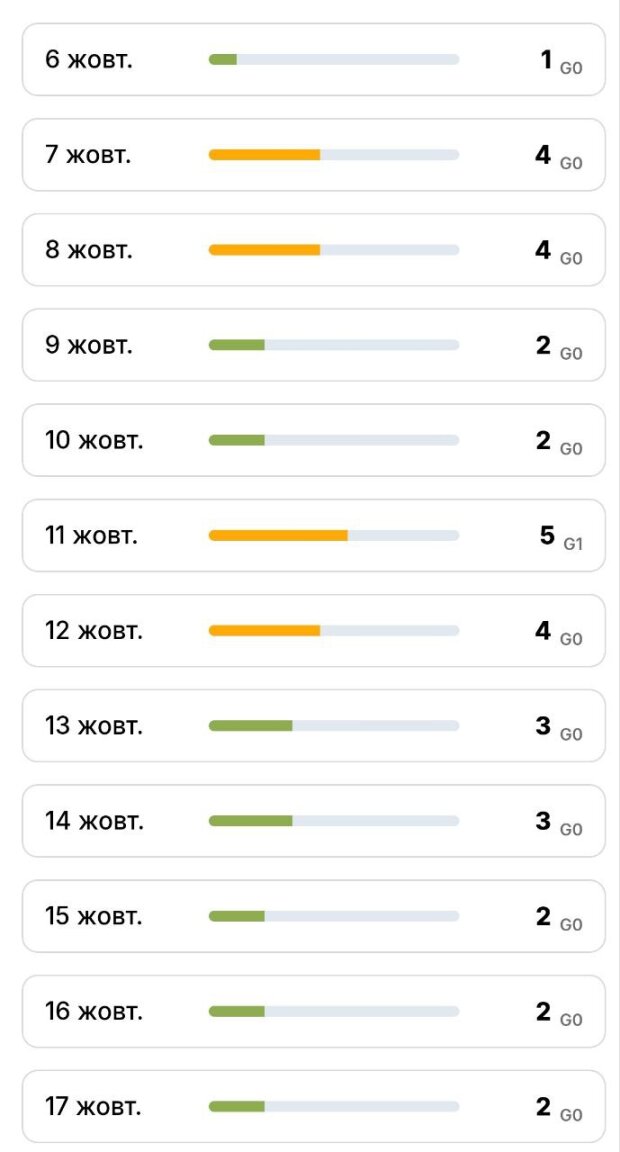Image resolution: width=620 pixels, height=1152 pixels.
Task: Open the 17 жовт. forecast card
Action: pyautogui.click(x=313, y=1106)
